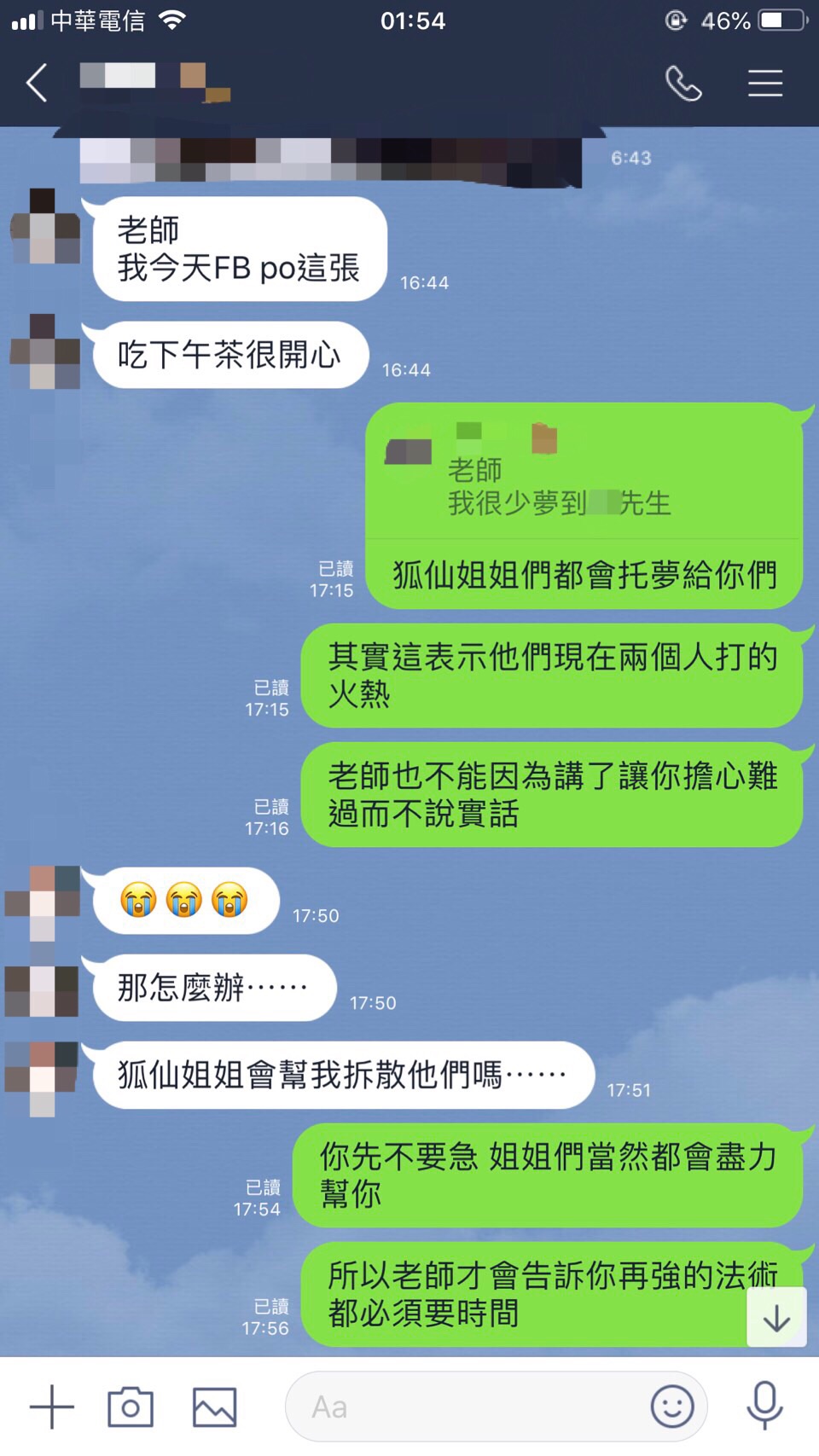This screenshot has height=1456, width=819.
Task: Jump to the latest message with the down arrow
Action: pyautogui.click(x=776, y=1318)
